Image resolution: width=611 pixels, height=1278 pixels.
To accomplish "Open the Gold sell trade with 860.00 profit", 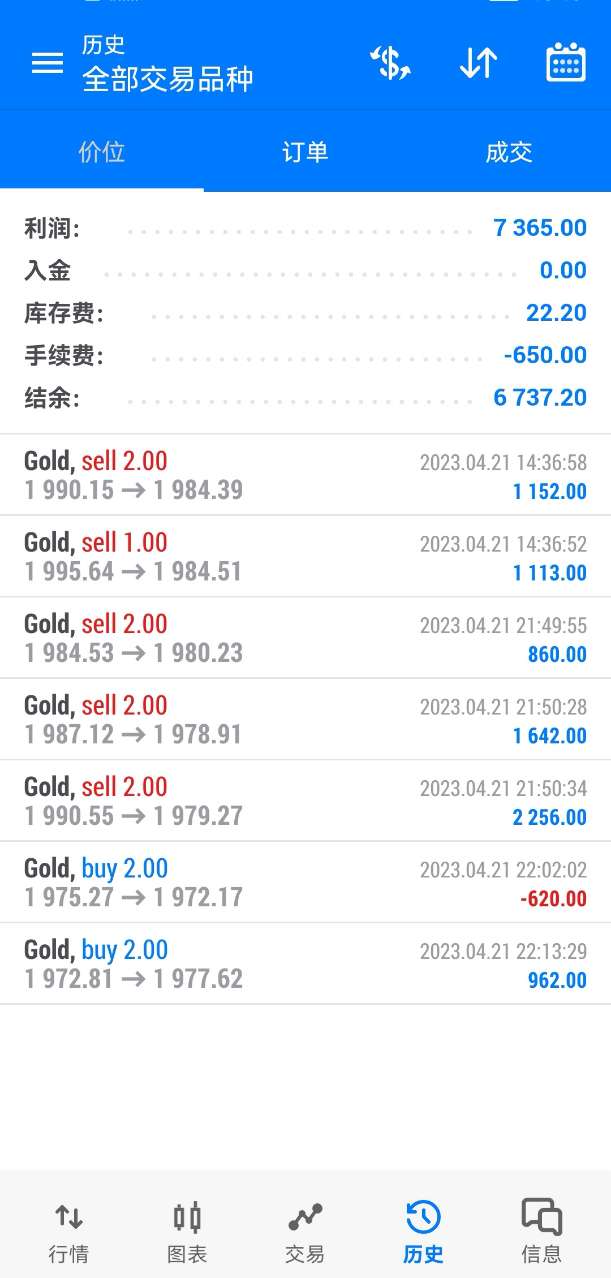I will point(305,638).
